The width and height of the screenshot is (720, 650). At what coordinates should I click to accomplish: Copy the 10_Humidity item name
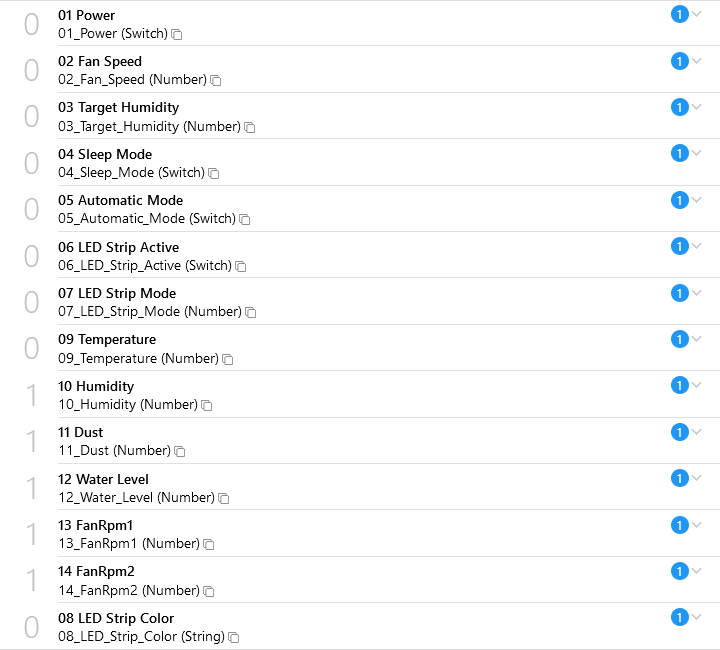pos(207,405)
